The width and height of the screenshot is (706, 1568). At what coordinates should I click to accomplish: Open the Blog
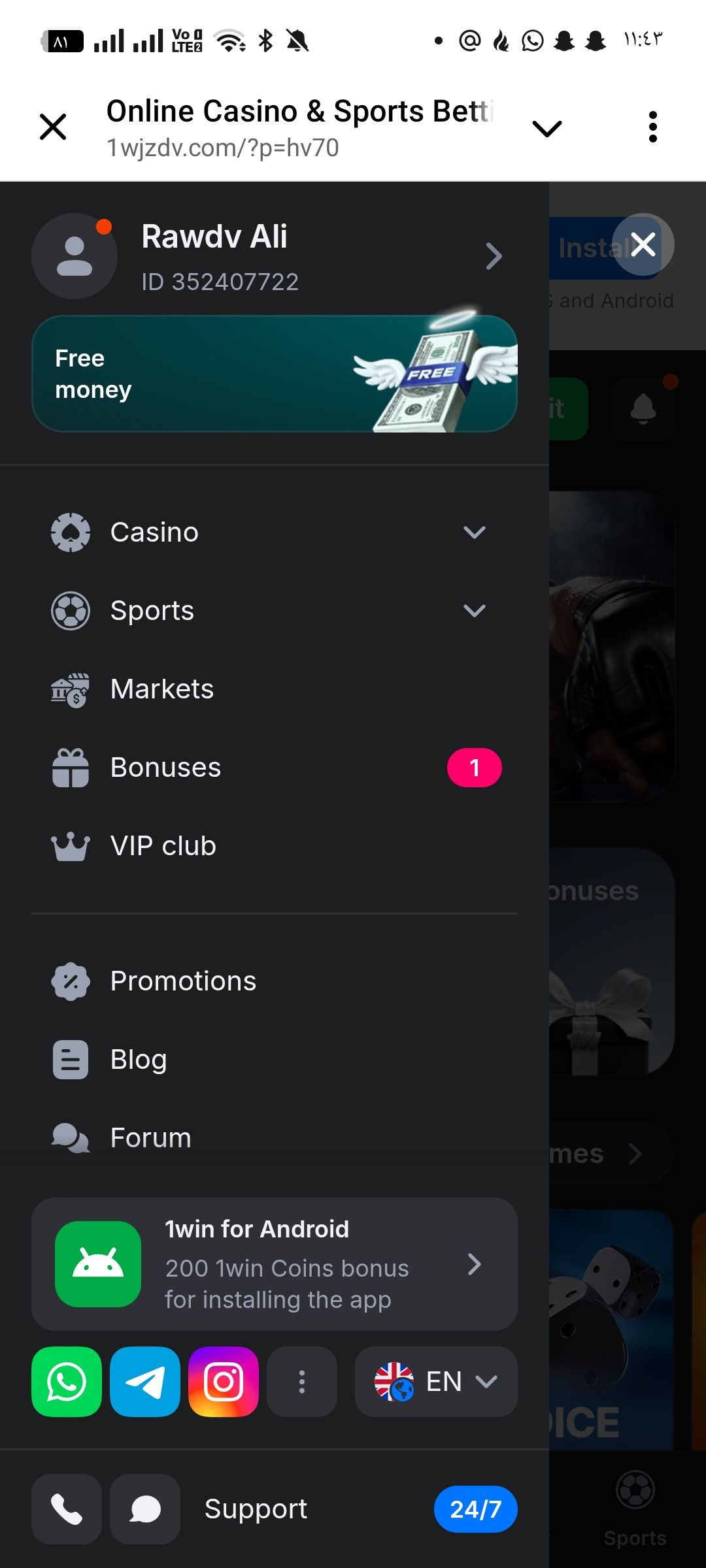pos(139,1060)
